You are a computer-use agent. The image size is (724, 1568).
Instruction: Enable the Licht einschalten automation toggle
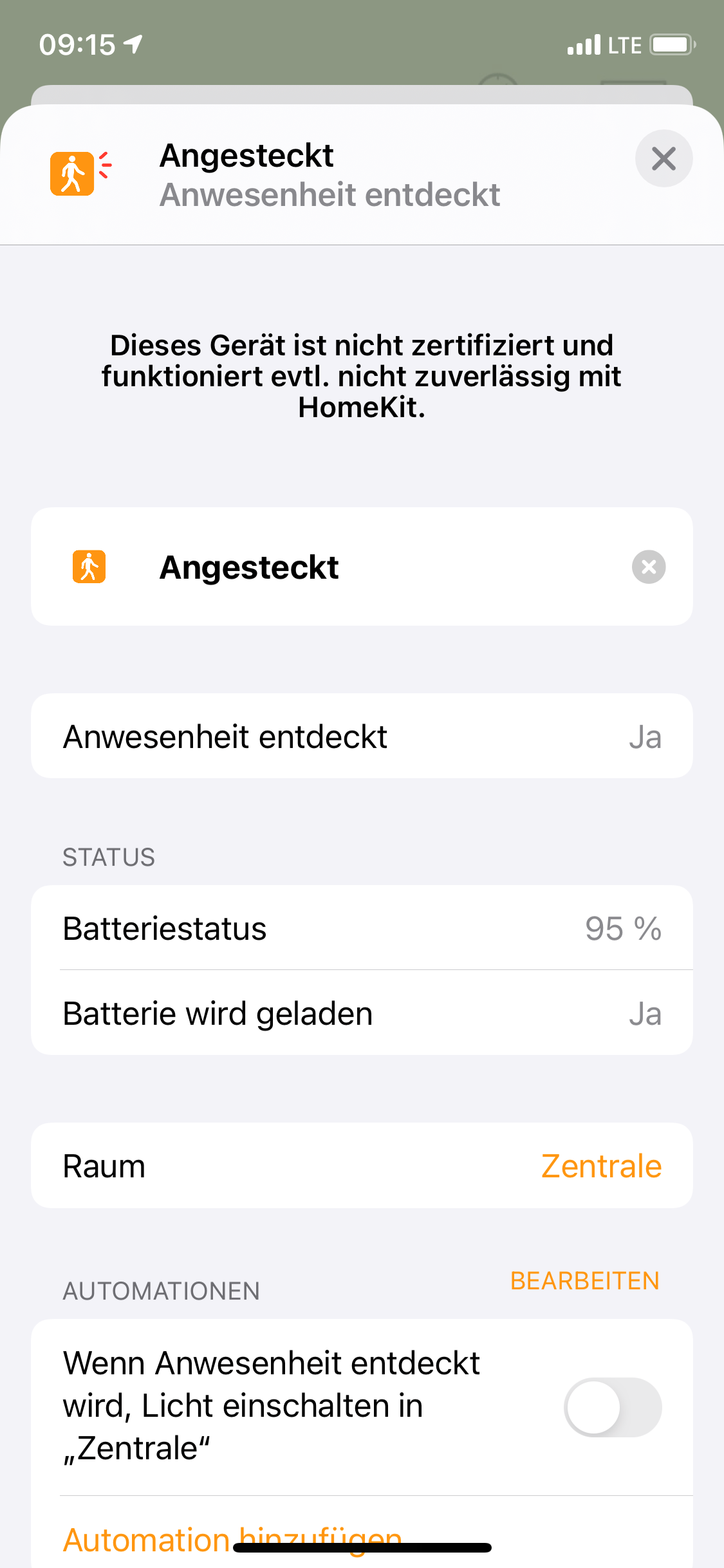click(612, 1407)
